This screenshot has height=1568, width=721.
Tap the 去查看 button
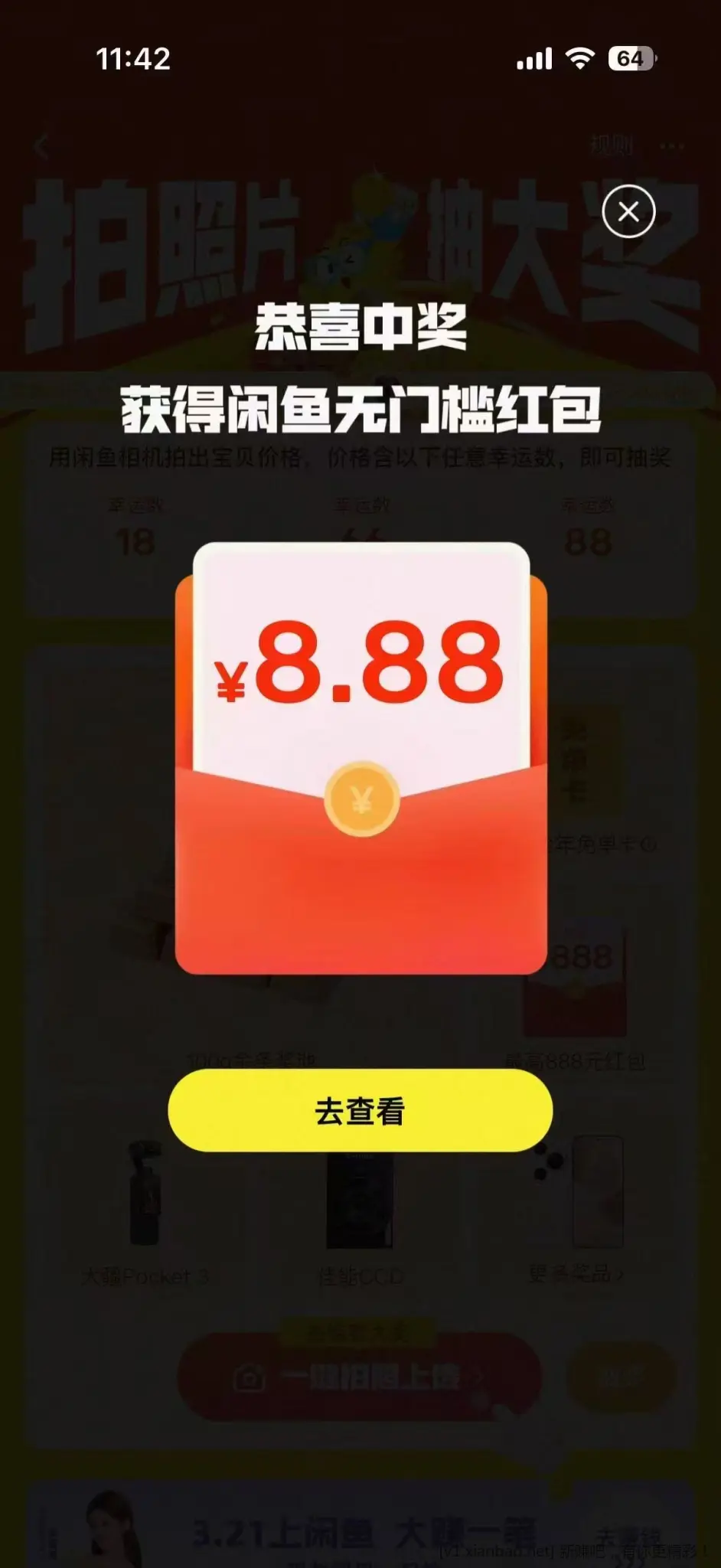pyautogui.click(x=360, y=1111)
